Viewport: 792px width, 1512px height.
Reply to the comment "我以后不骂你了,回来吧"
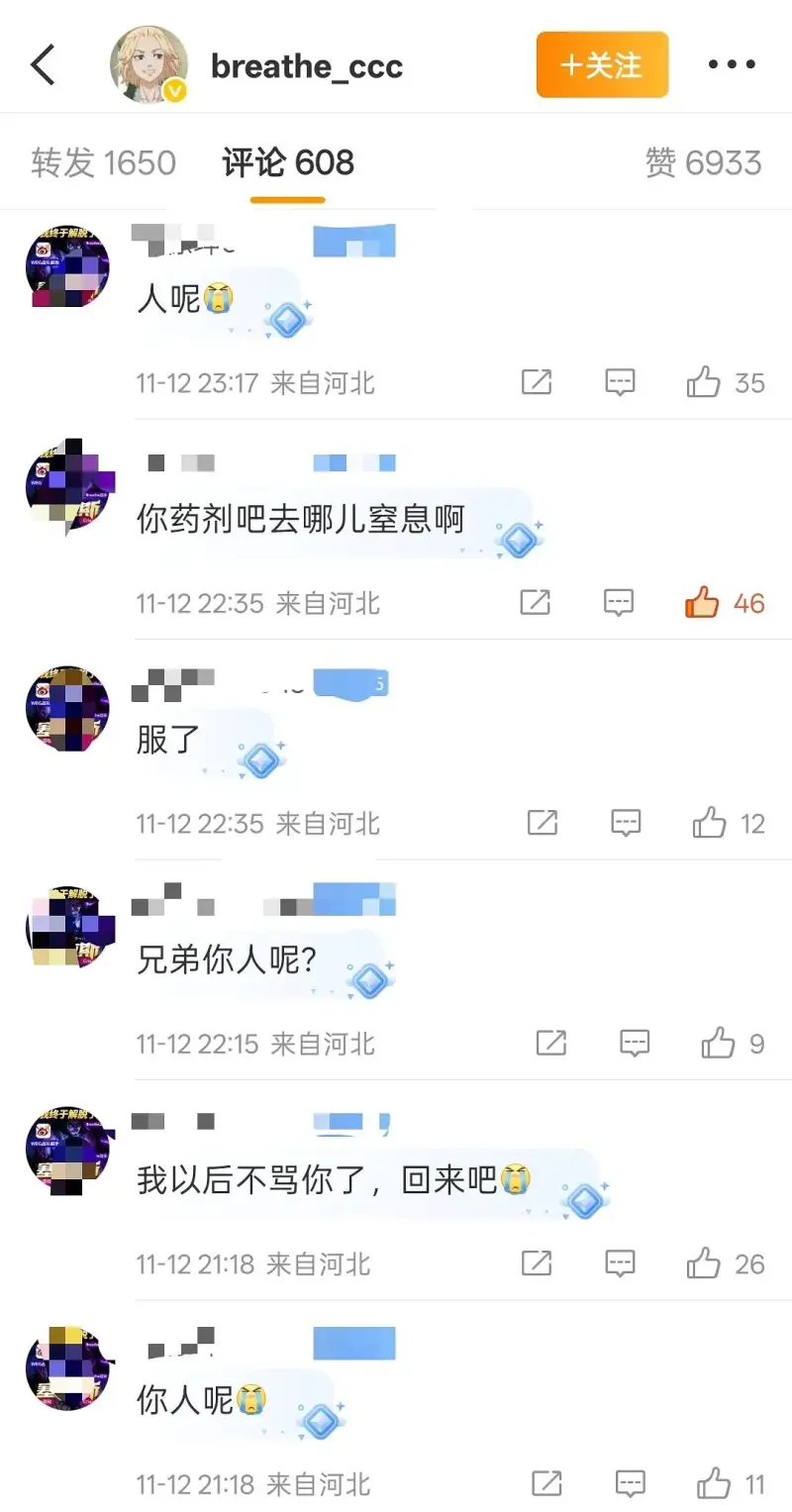coord(621,1262)
